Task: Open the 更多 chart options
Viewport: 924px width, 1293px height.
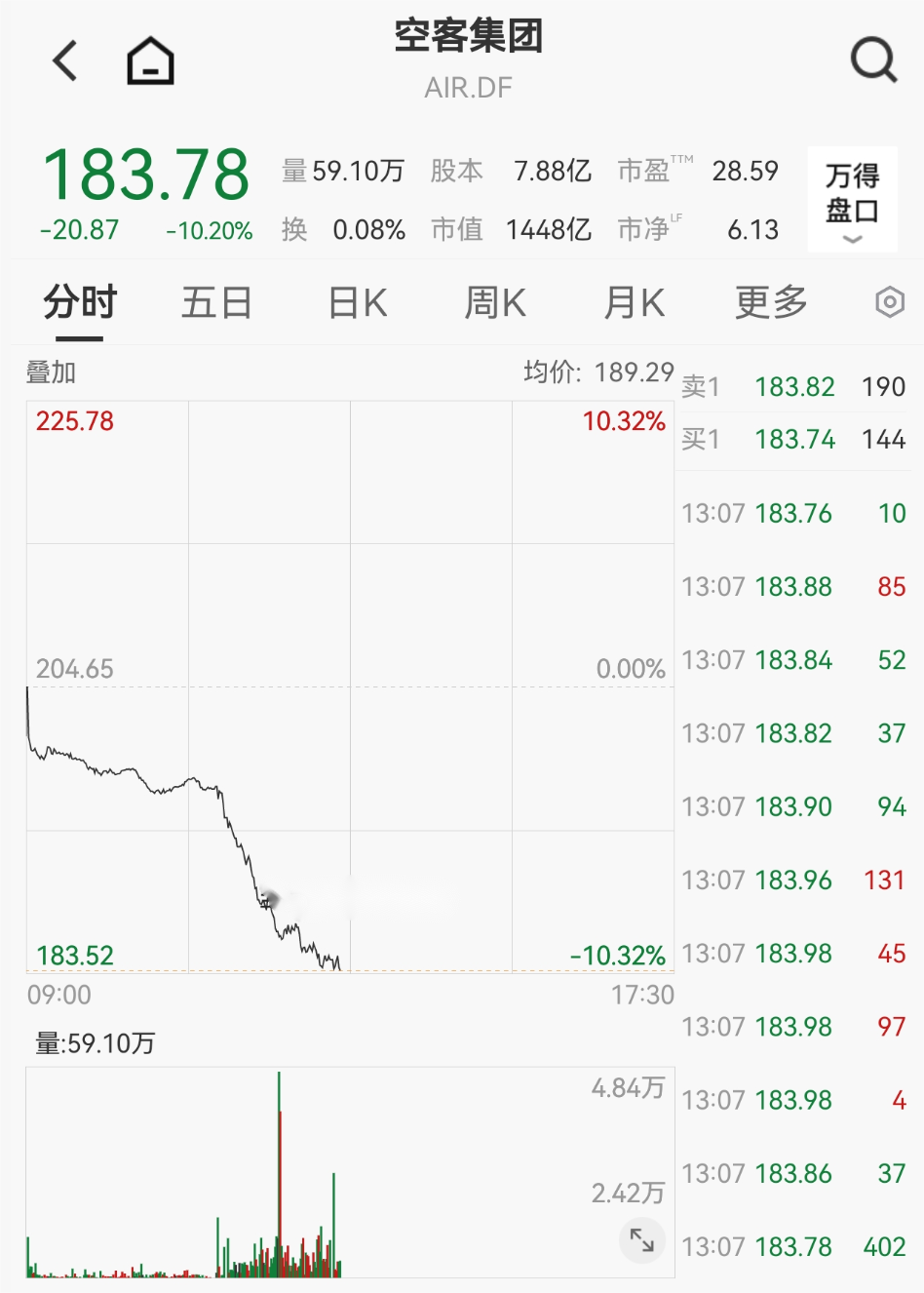Action: pyautogui.click(x=771, y=303)
